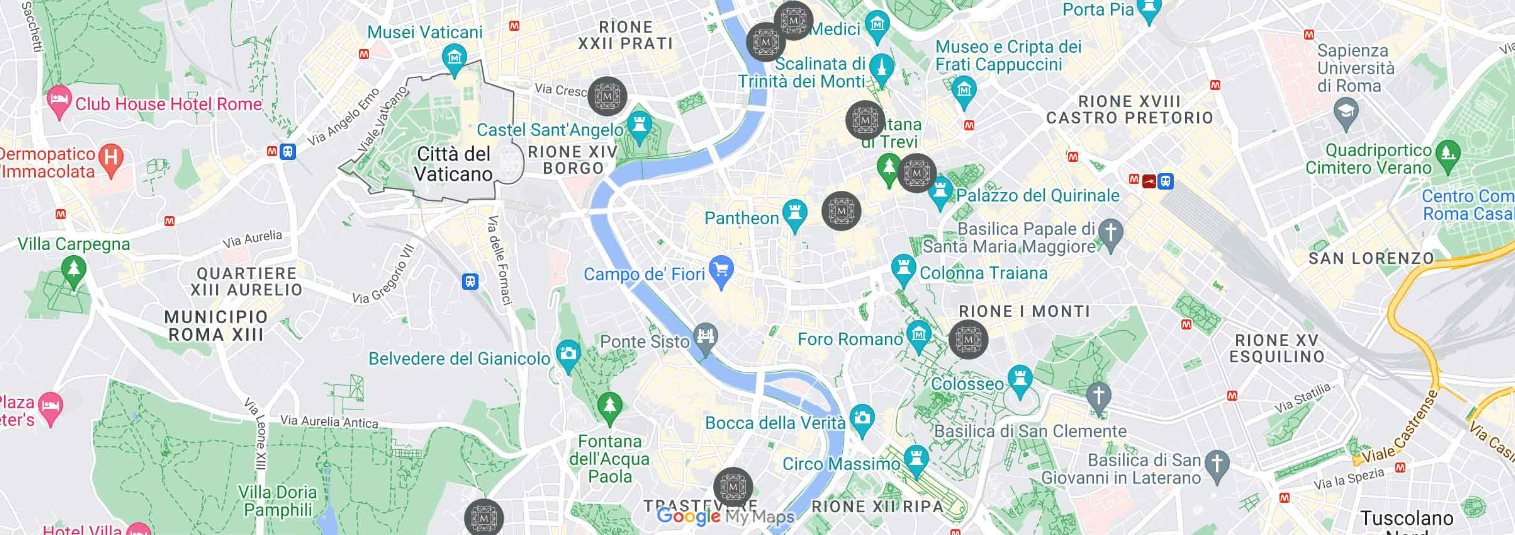Tap the dark custom marker right of Pantheon

coord(841,211)
